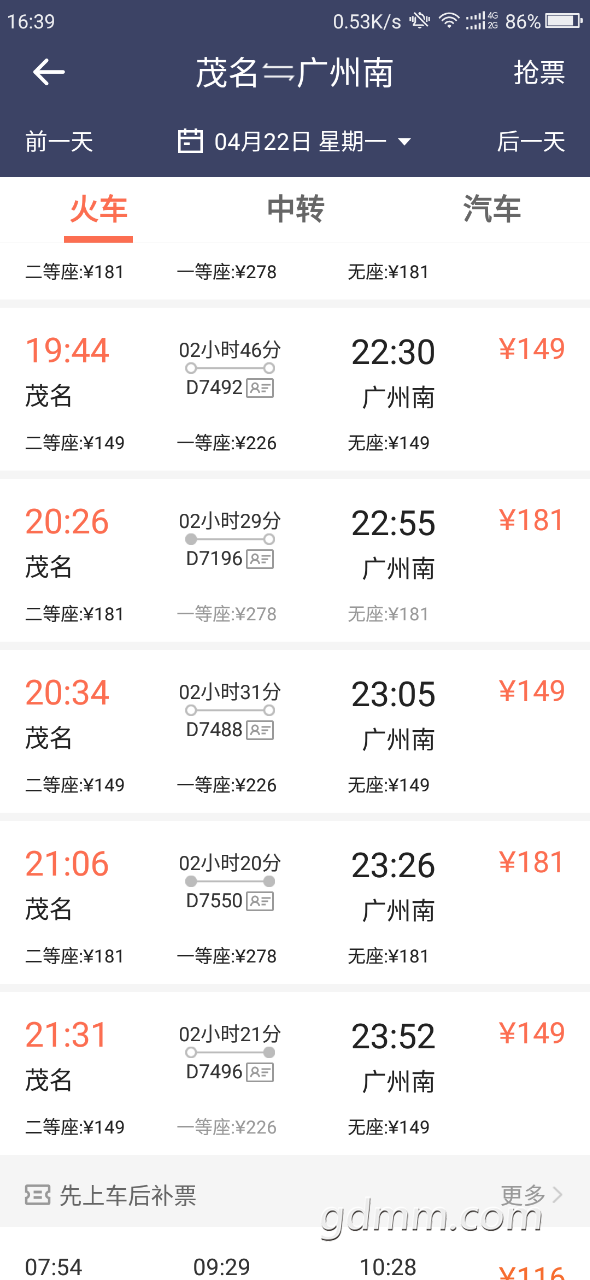
Task: Tap 抢票 to grab tickets
Action: [539, 72]
